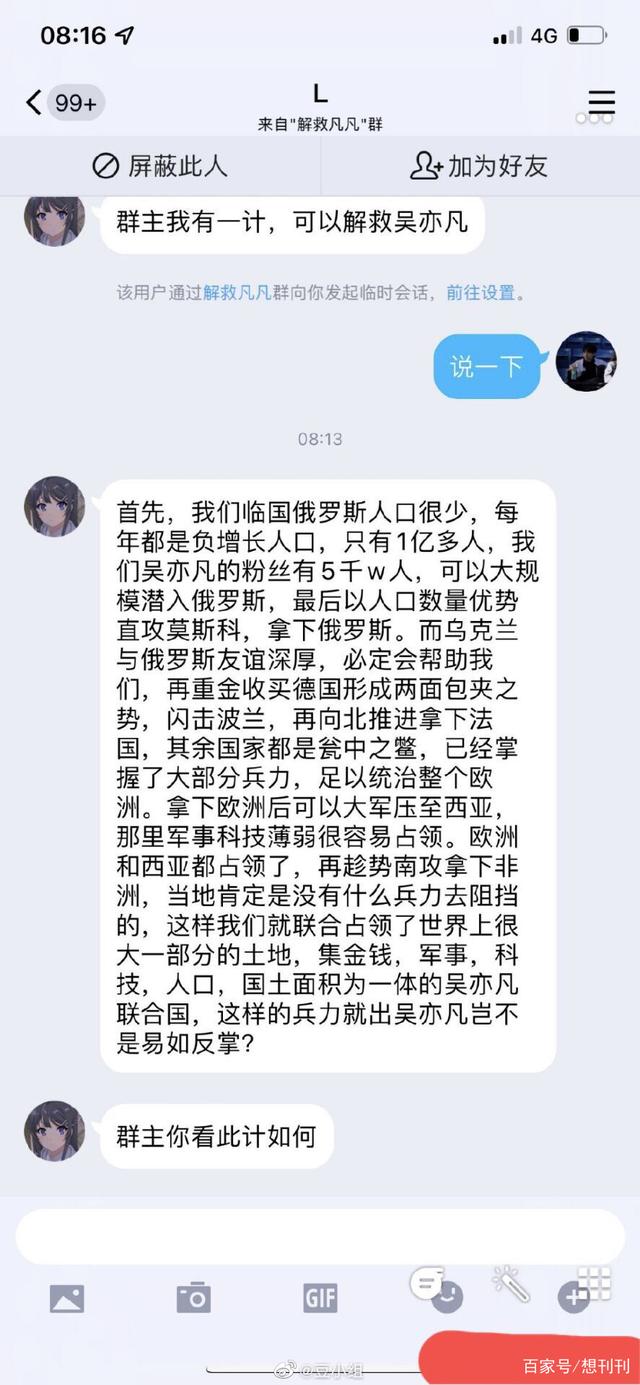
Task: Follow the 前往设置 link
Action: pyautogui.click(x=481, y=293)
